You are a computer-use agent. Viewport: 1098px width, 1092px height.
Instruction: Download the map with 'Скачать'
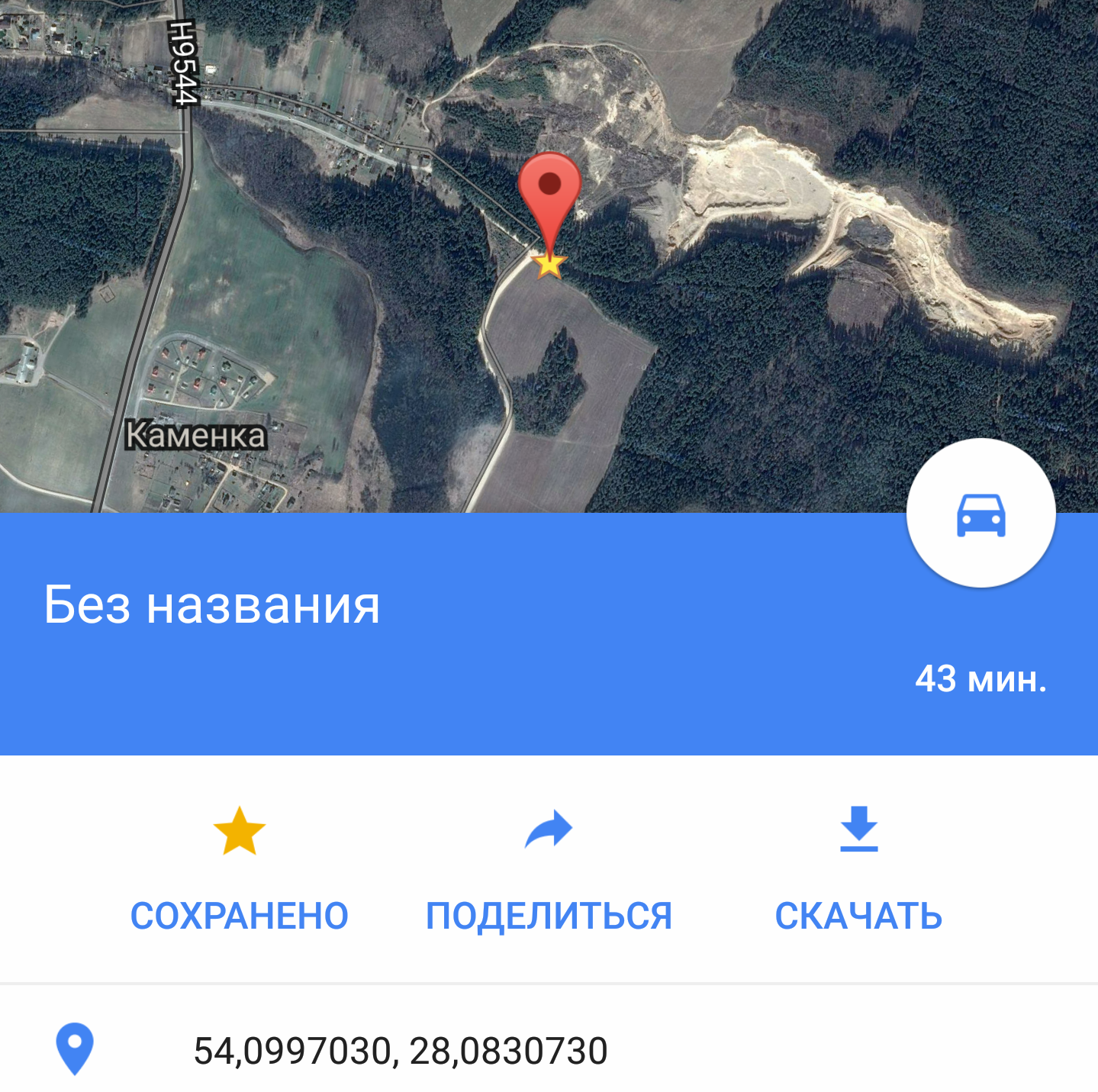coord(858,869)
